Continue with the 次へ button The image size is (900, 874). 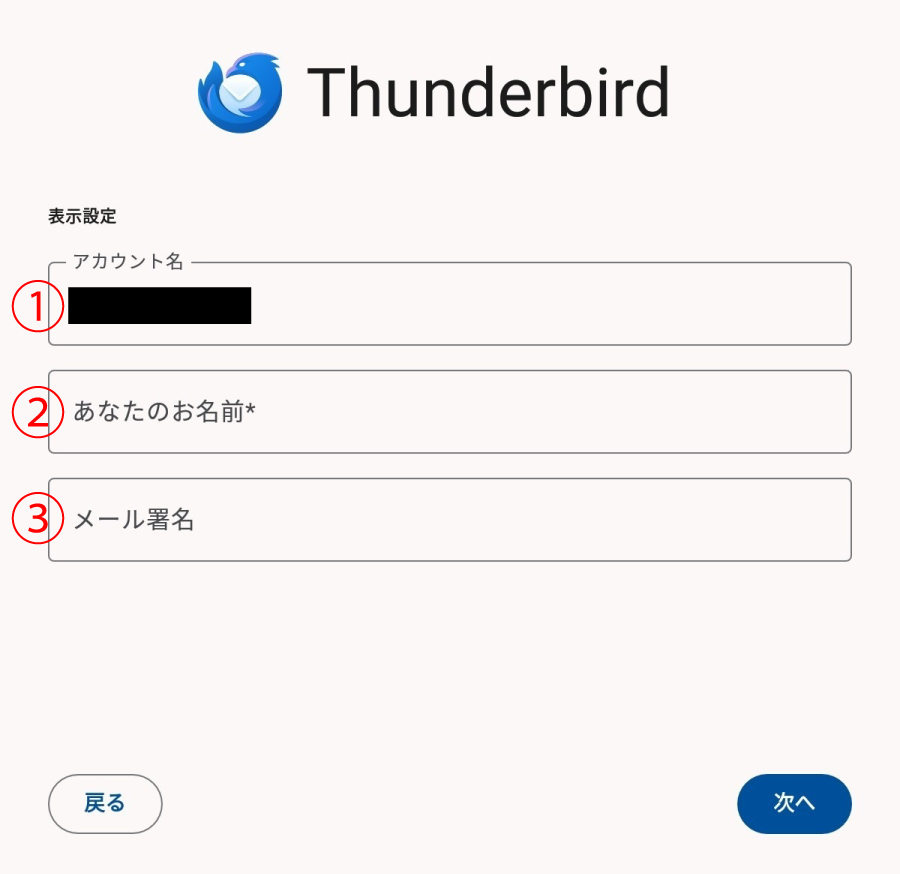(x=794, y=803)
